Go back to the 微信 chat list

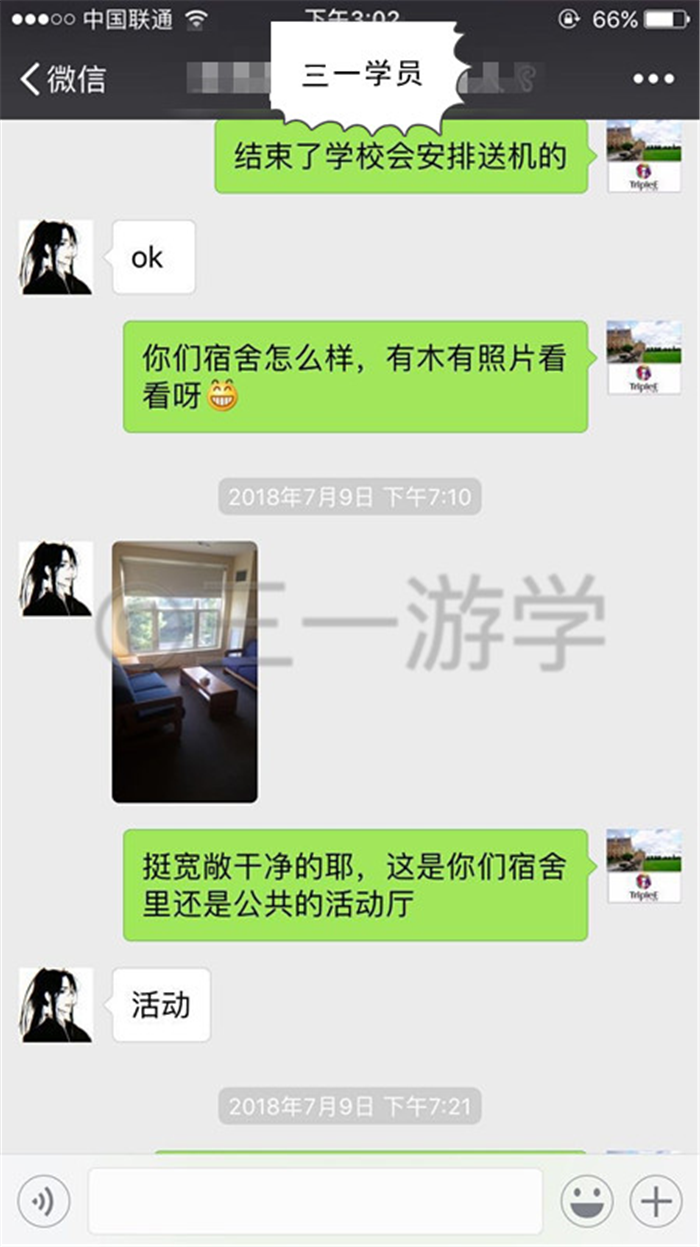[62, 79]
